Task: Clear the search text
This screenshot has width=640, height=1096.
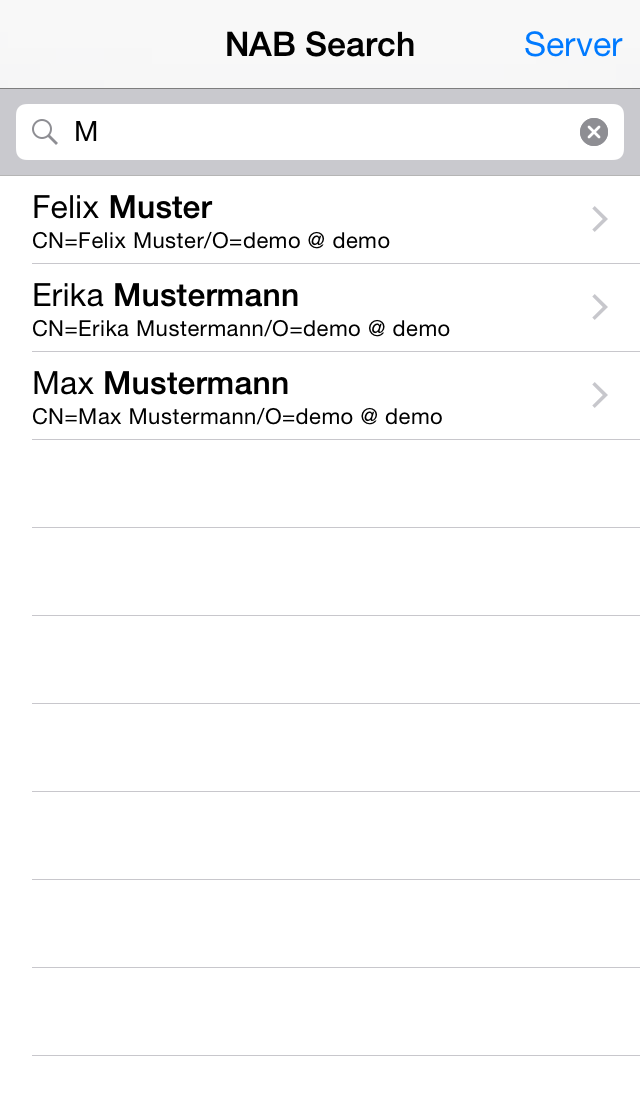Action: (593, 131)
